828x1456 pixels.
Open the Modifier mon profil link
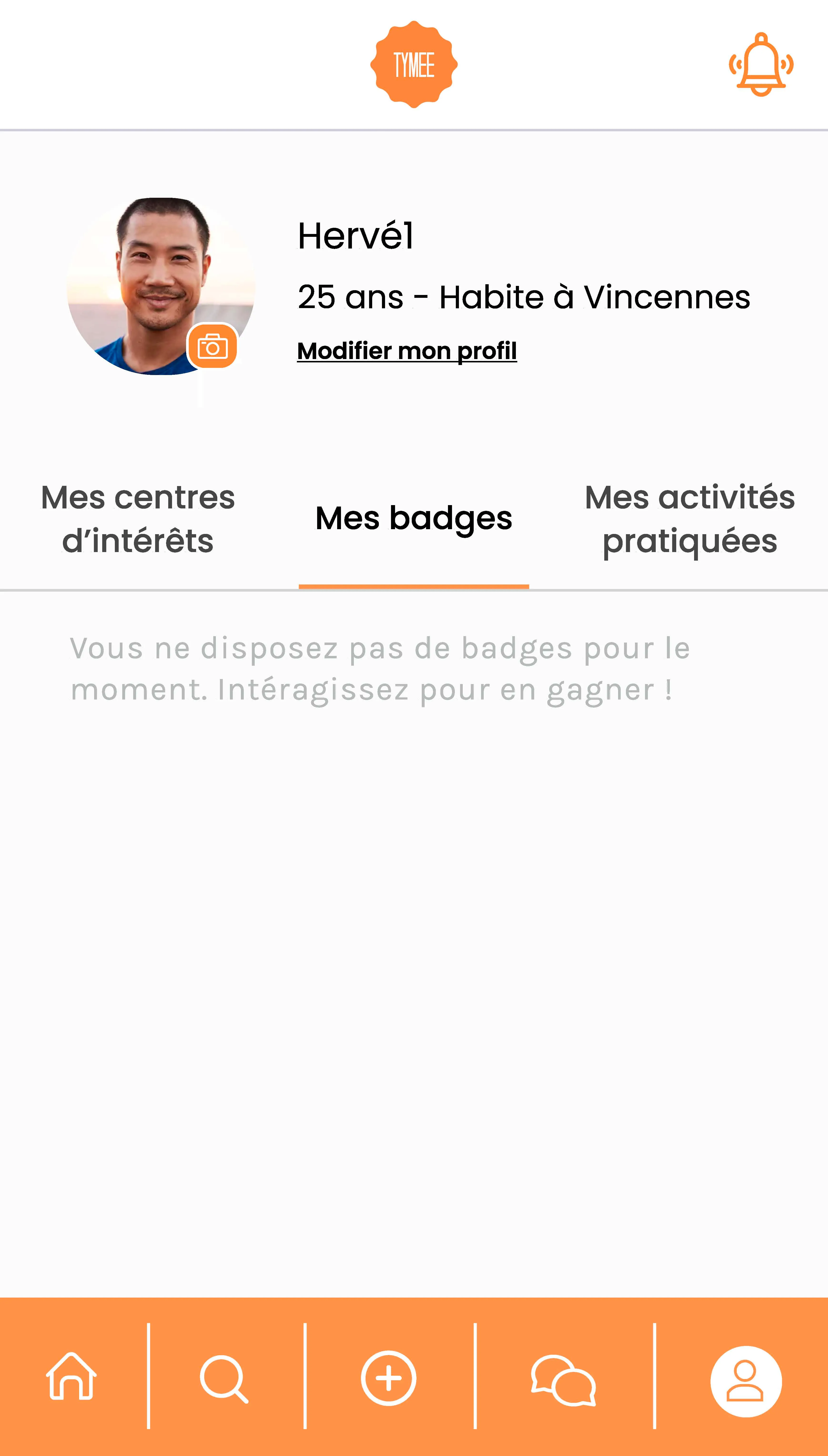[406, 351]
